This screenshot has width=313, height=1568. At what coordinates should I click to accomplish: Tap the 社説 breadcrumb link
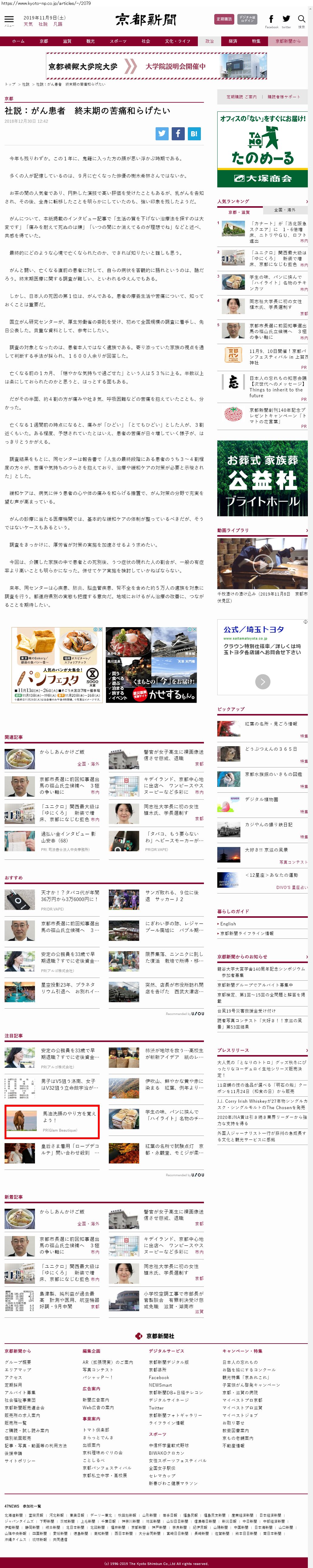tap(26, 85)
